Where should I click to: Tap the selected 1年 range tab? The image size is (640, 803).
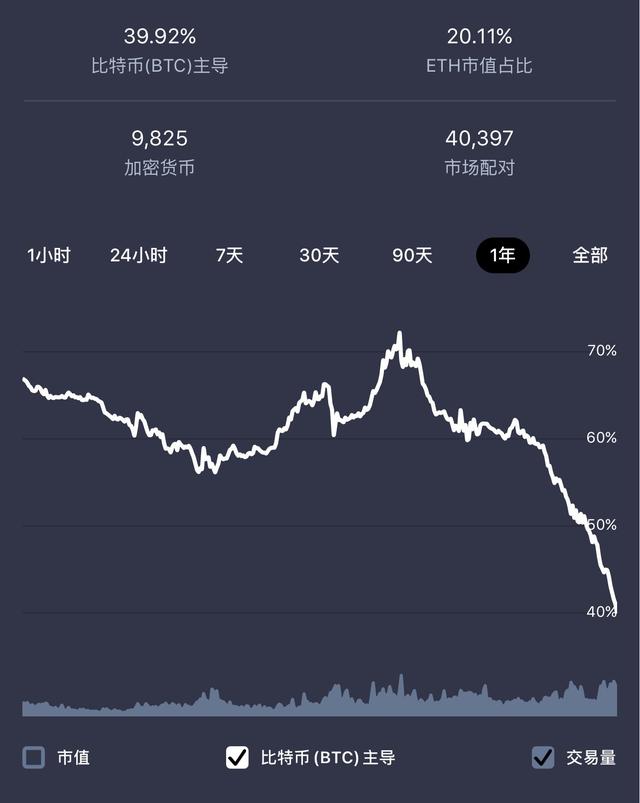coord(502,256)
